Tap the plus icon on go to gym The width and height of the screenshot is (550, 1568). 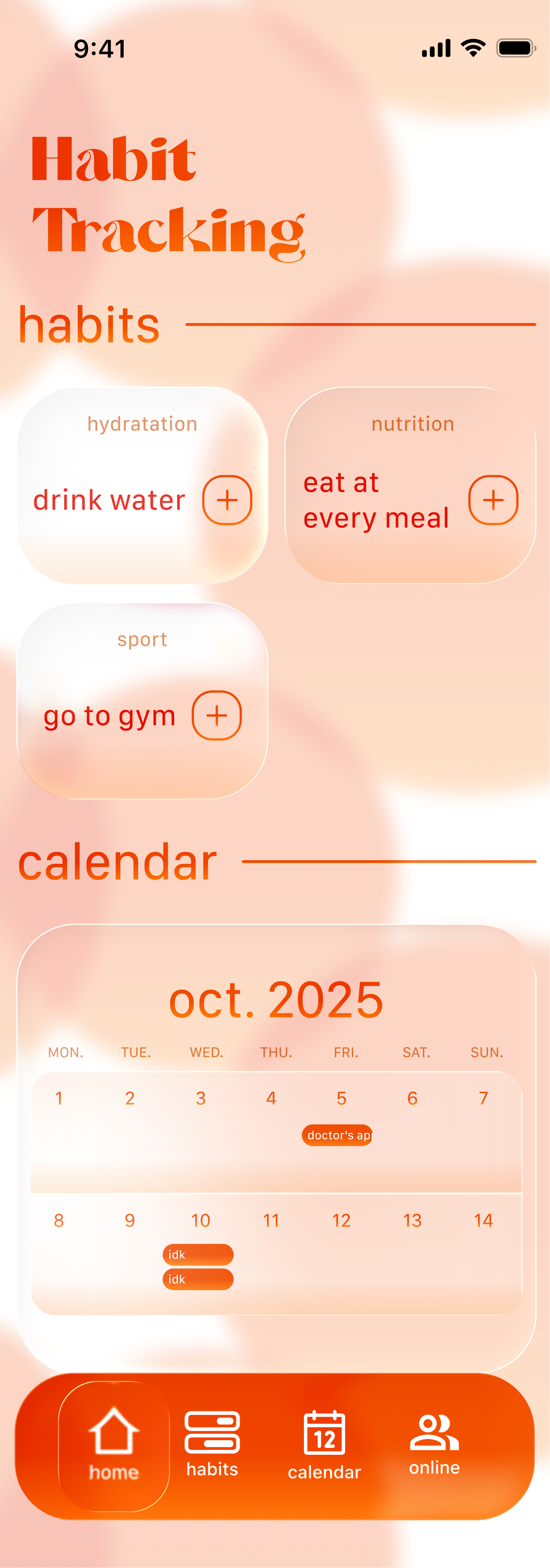pos(217,715)
